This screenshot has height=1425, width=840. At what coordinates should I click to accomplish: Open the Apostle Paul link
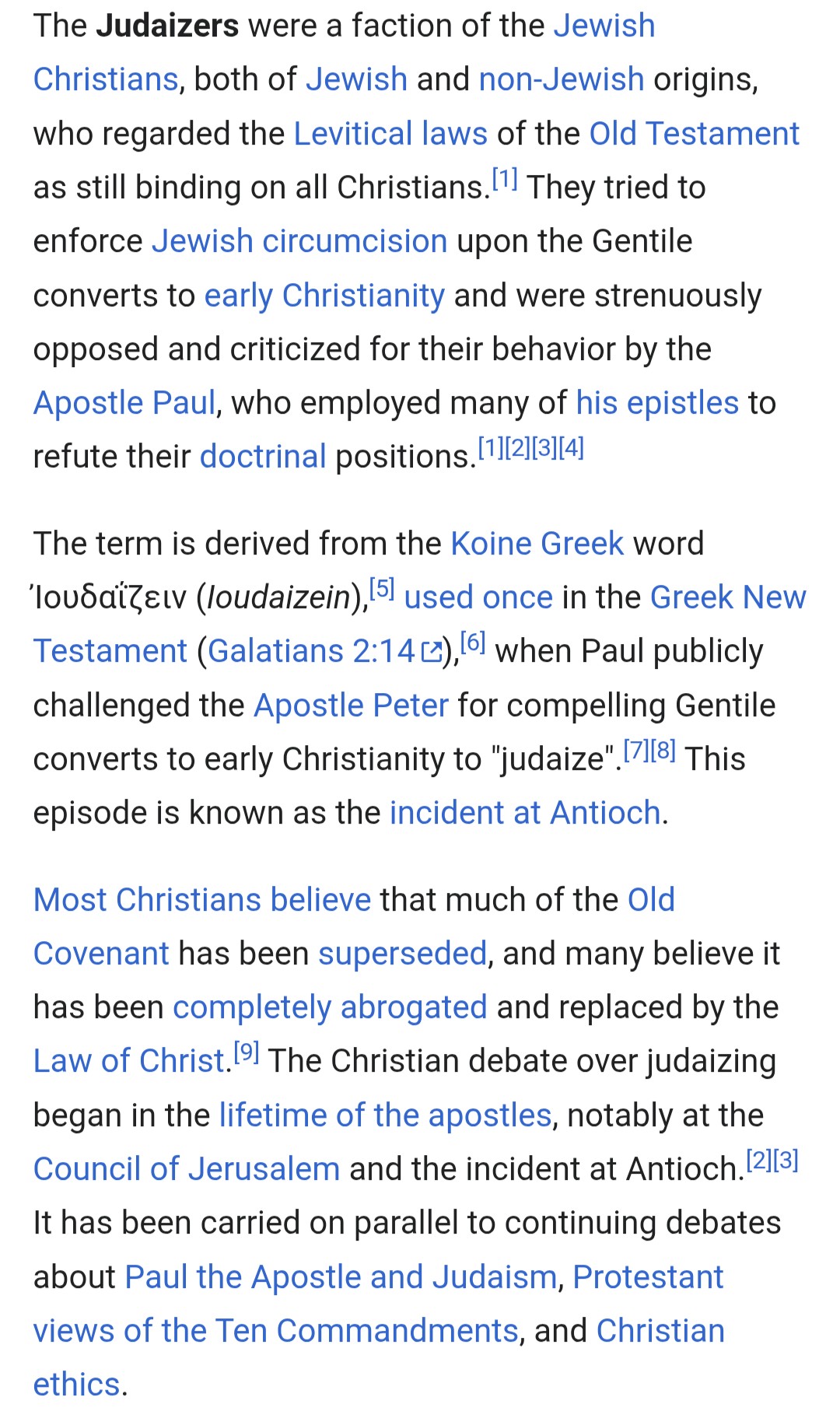coord(124,403)
